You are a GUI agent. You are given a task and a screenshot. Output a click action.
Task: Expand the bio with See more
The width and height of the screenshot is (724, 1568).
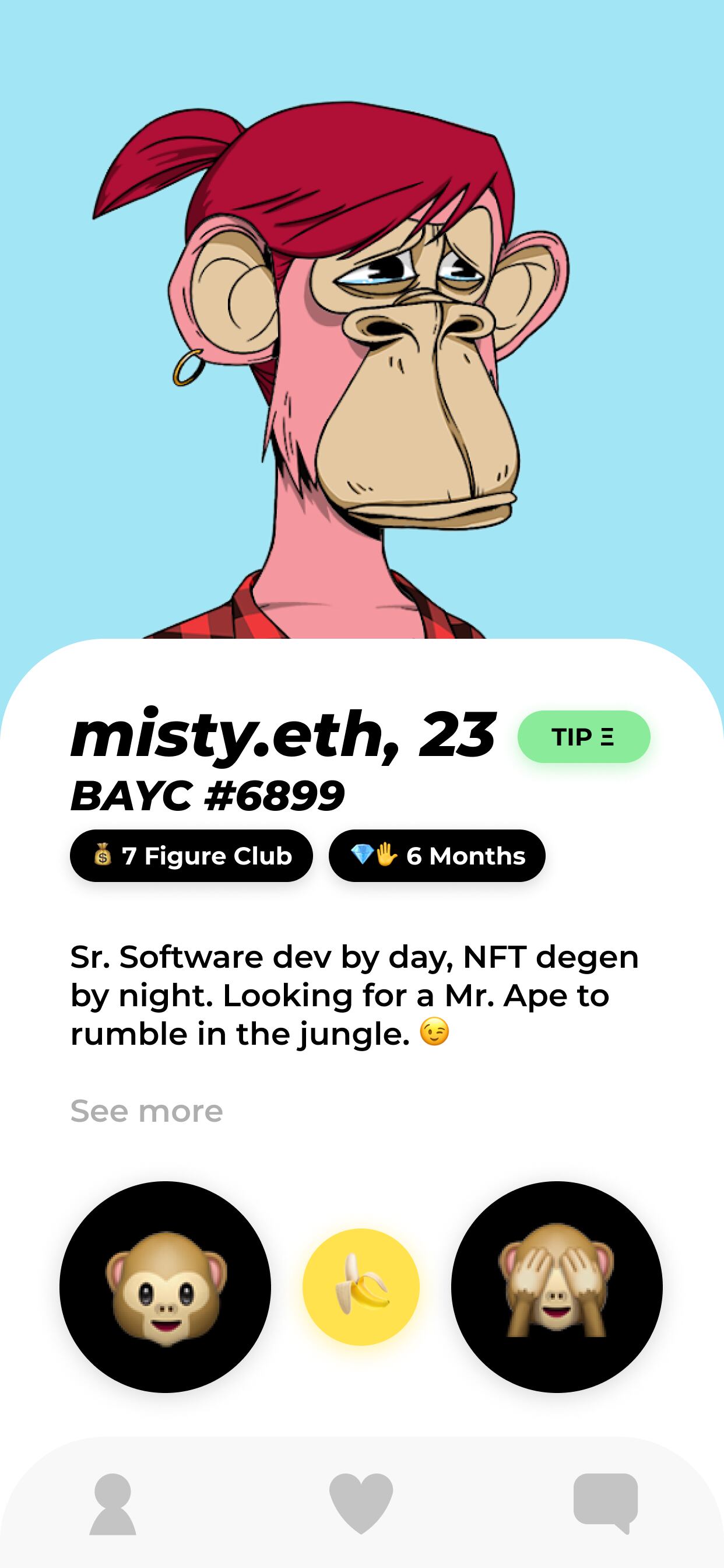(147, 1111)
